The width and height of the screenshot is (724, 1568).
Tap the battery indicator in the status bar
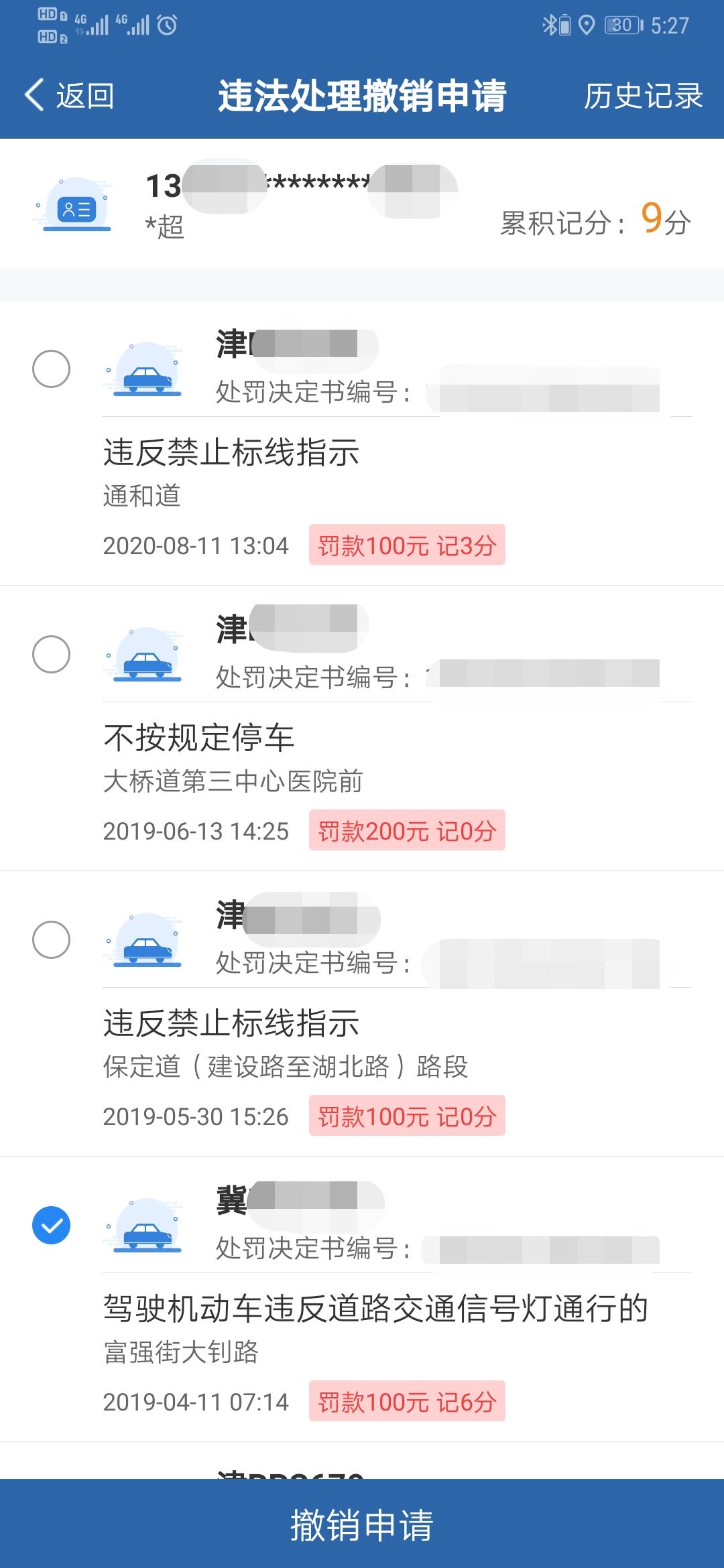coord(623,24)
